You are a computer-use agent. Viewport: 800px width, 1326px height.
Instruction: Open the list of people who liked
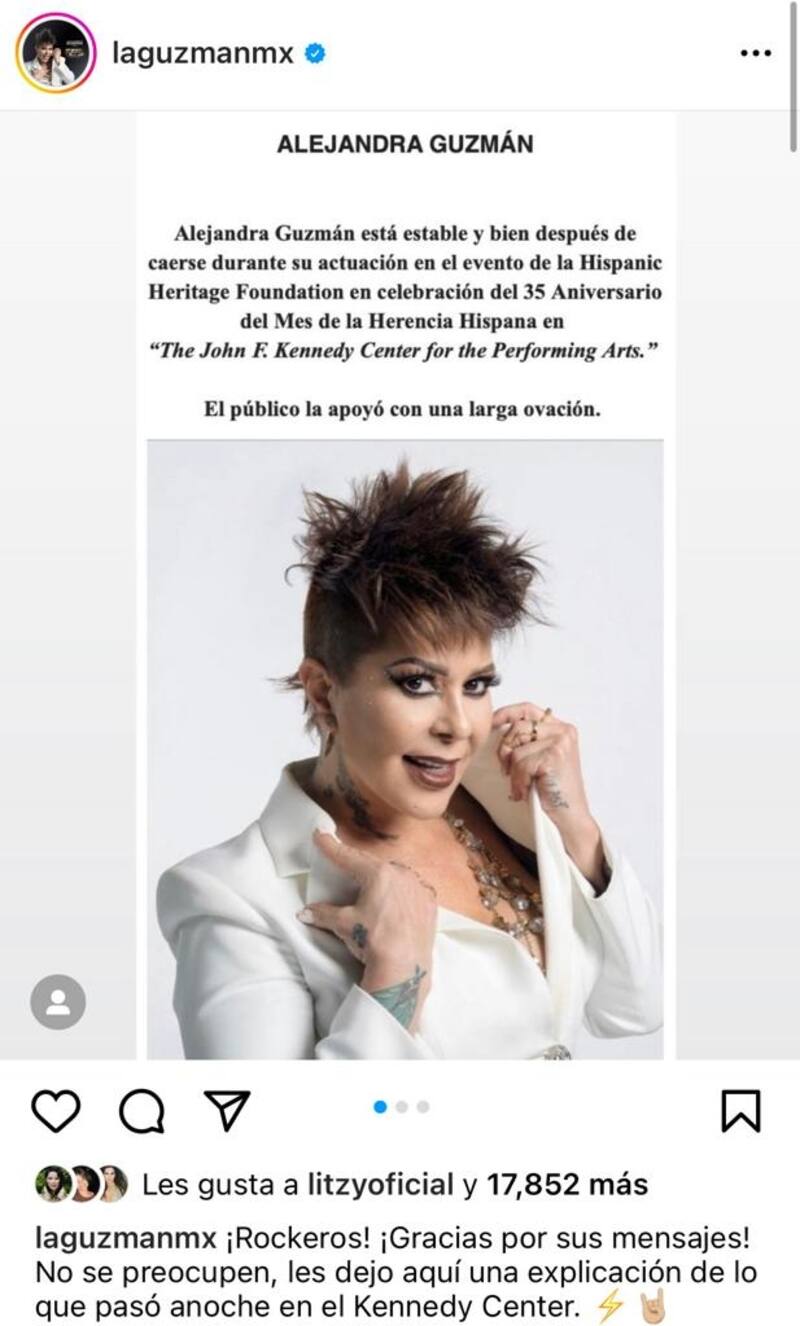[567, 1186]
